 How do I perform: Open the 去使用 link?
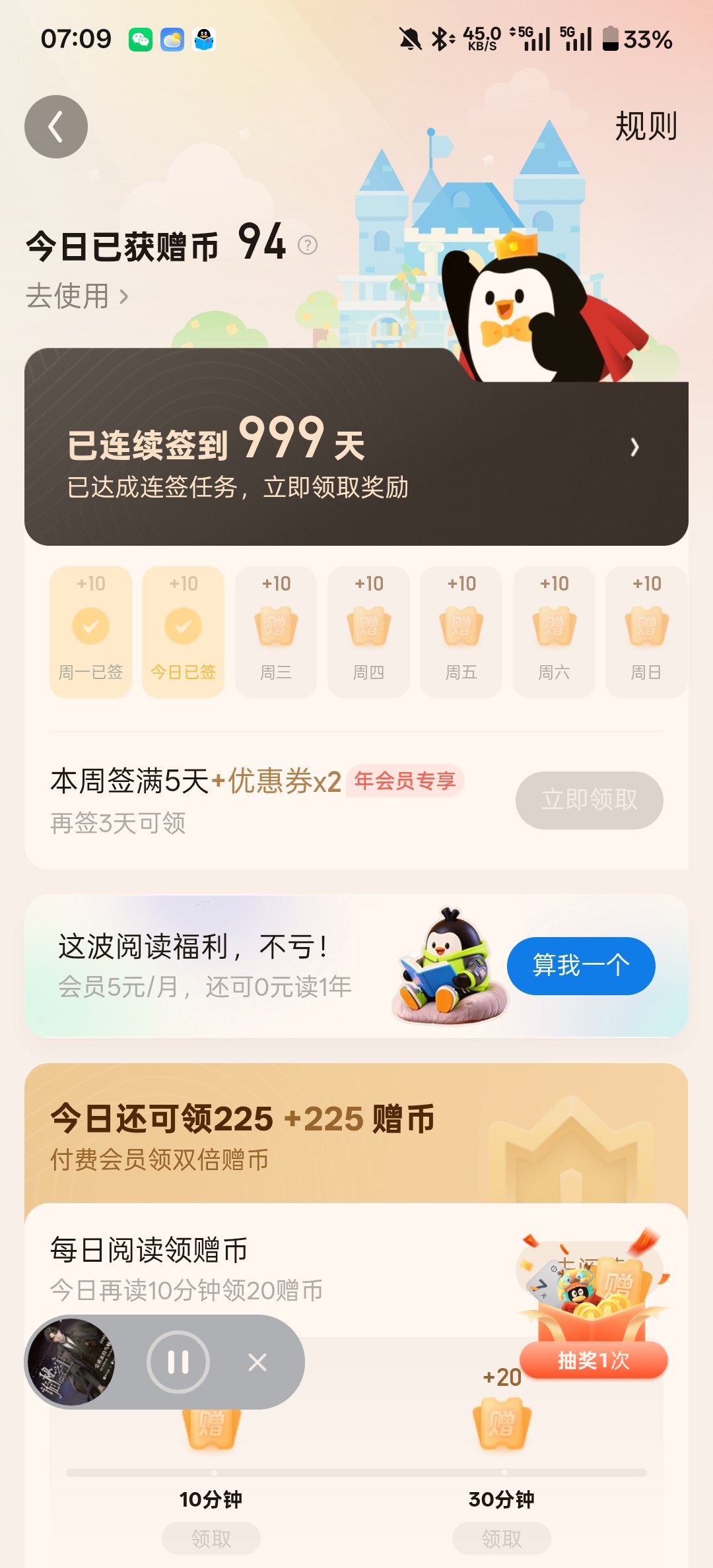[x=77, y=296]
